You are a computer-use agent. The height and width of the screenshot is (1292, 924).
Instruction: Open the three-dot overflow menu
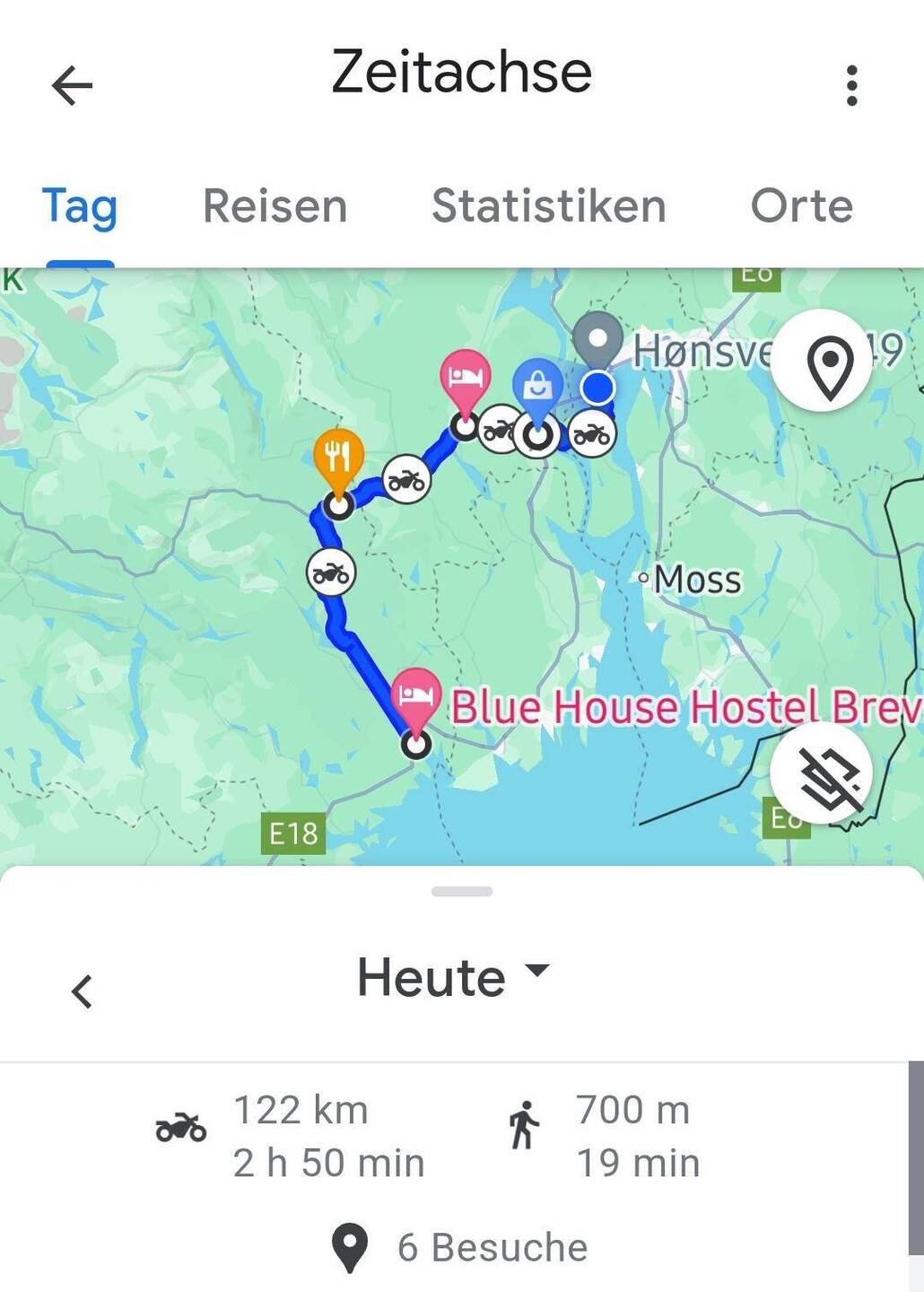coord(851,86)
